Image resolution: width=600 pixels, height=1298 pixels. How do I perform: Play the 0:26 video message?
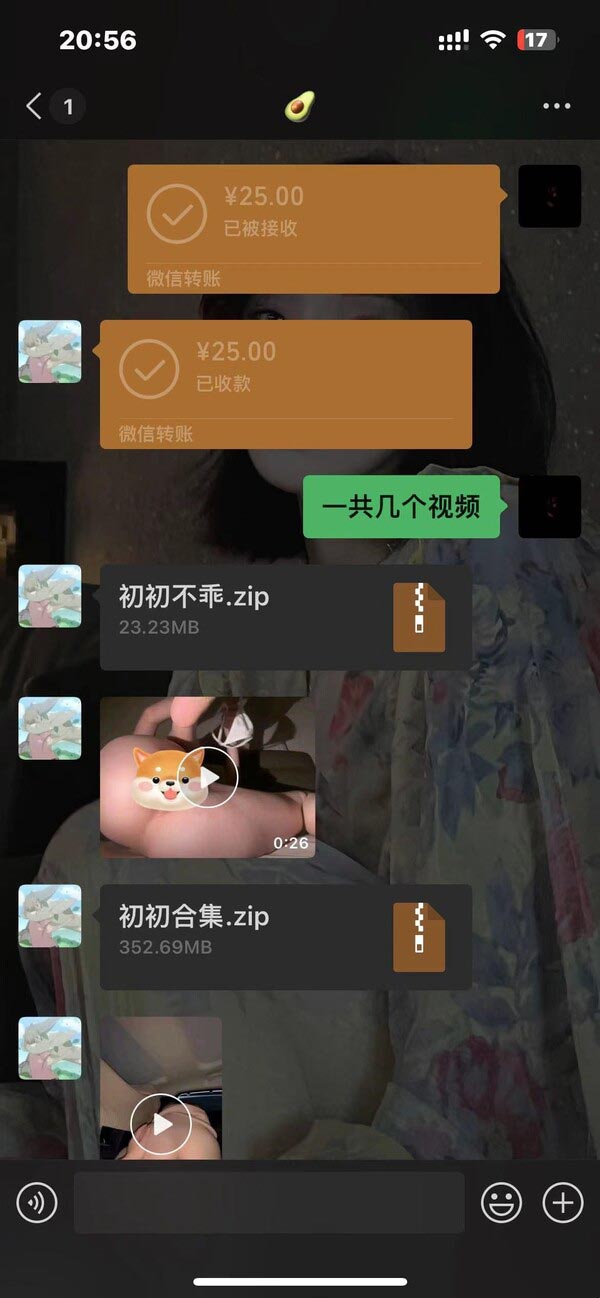[x=208, y=777]
